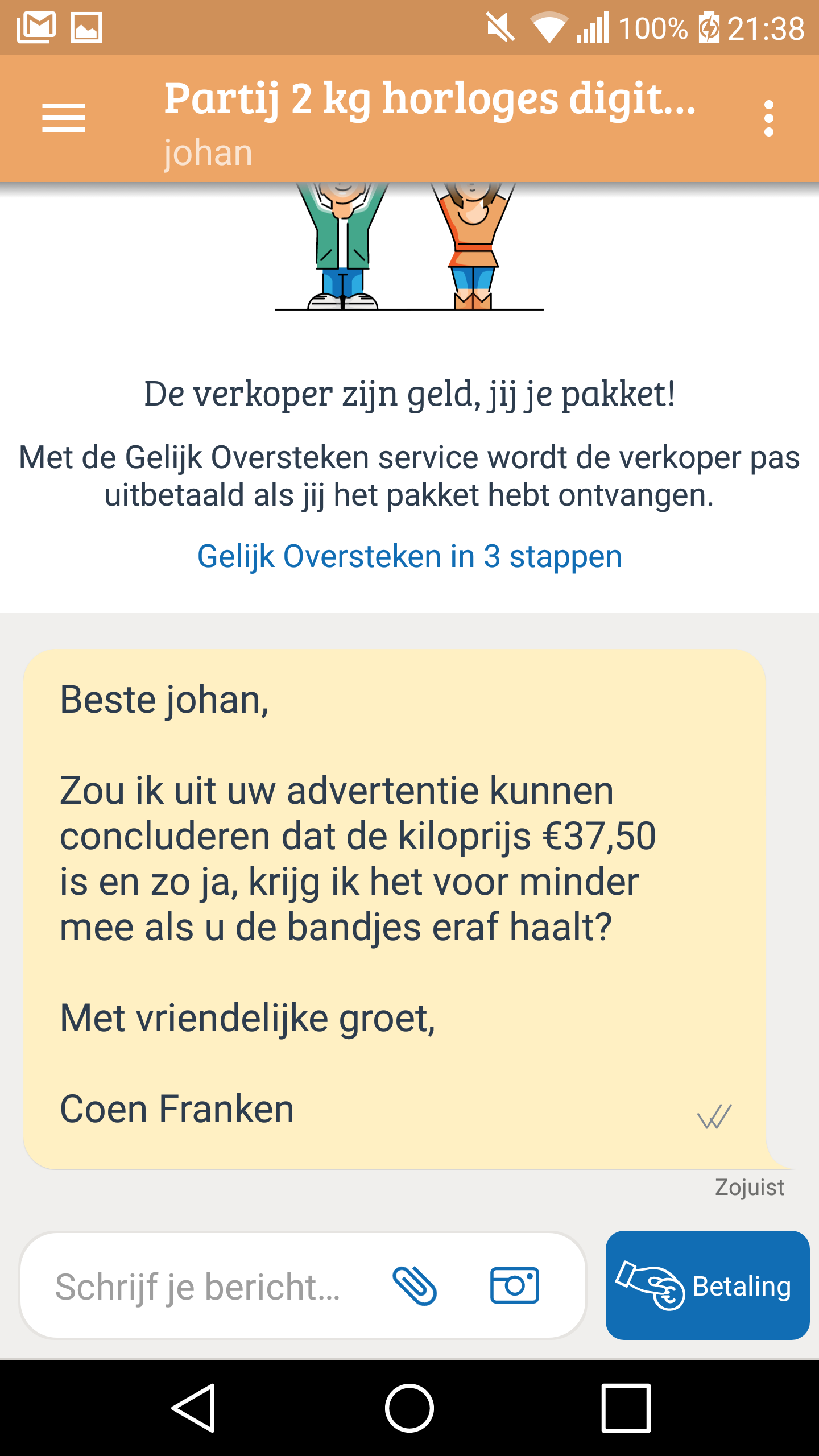The width and height of the screenshot is (819, 1456).
Task: Go back using the system back button
Action: pyautogui.click(x=193, y=1408)
